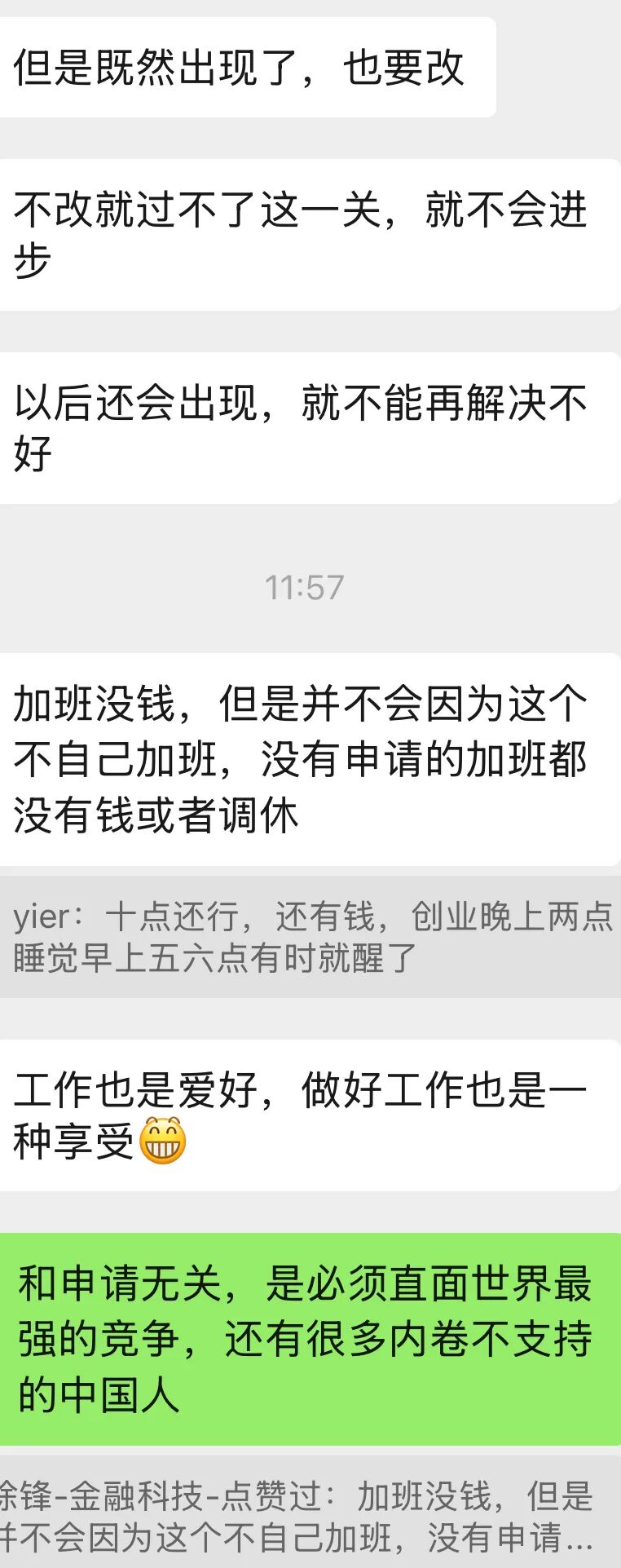This screenshot has width=621, height=1568.
Task: Open yier's quoted message about 十点还行
Action: [x=310, y=937]
